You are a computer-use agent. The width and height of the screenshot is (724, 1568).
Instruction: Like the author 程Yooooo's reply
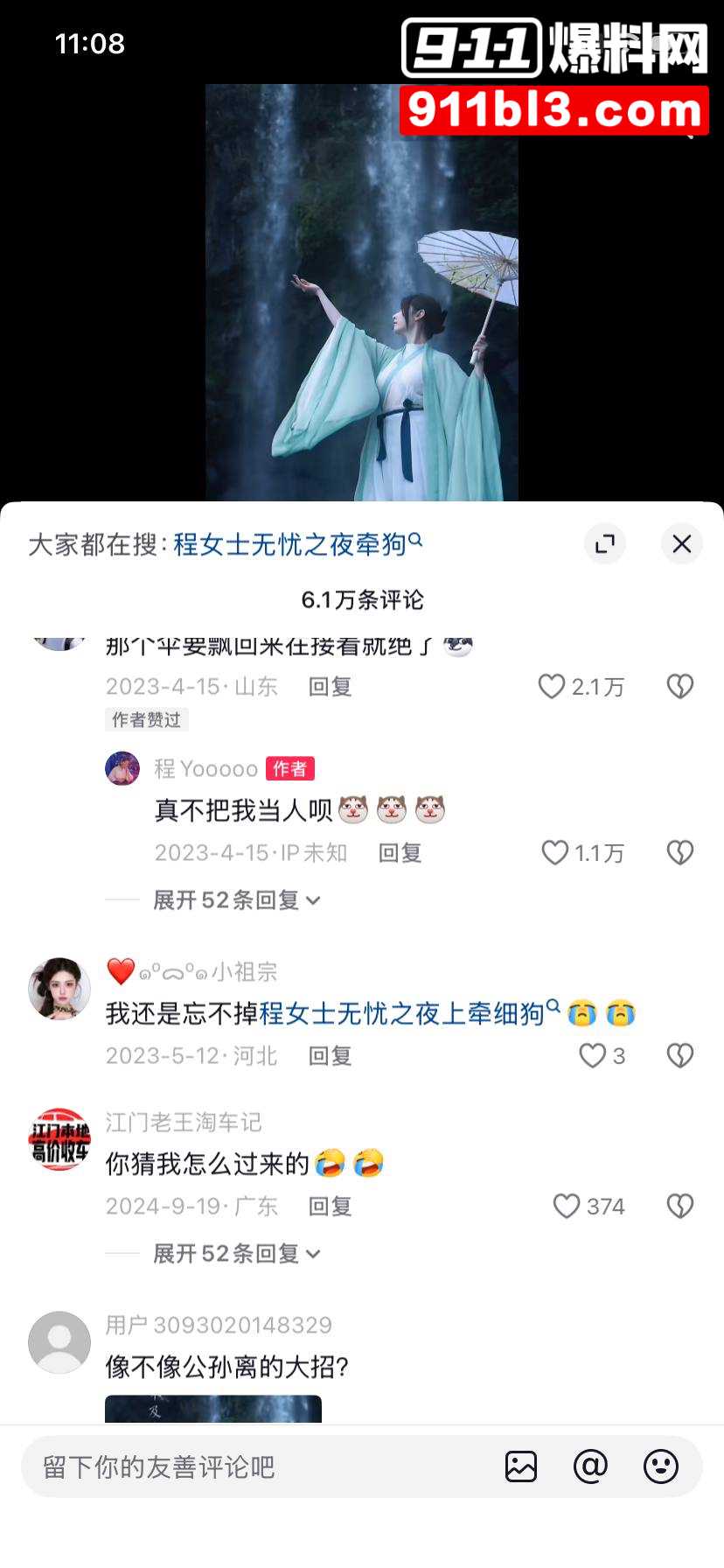(x=555, y=853)
